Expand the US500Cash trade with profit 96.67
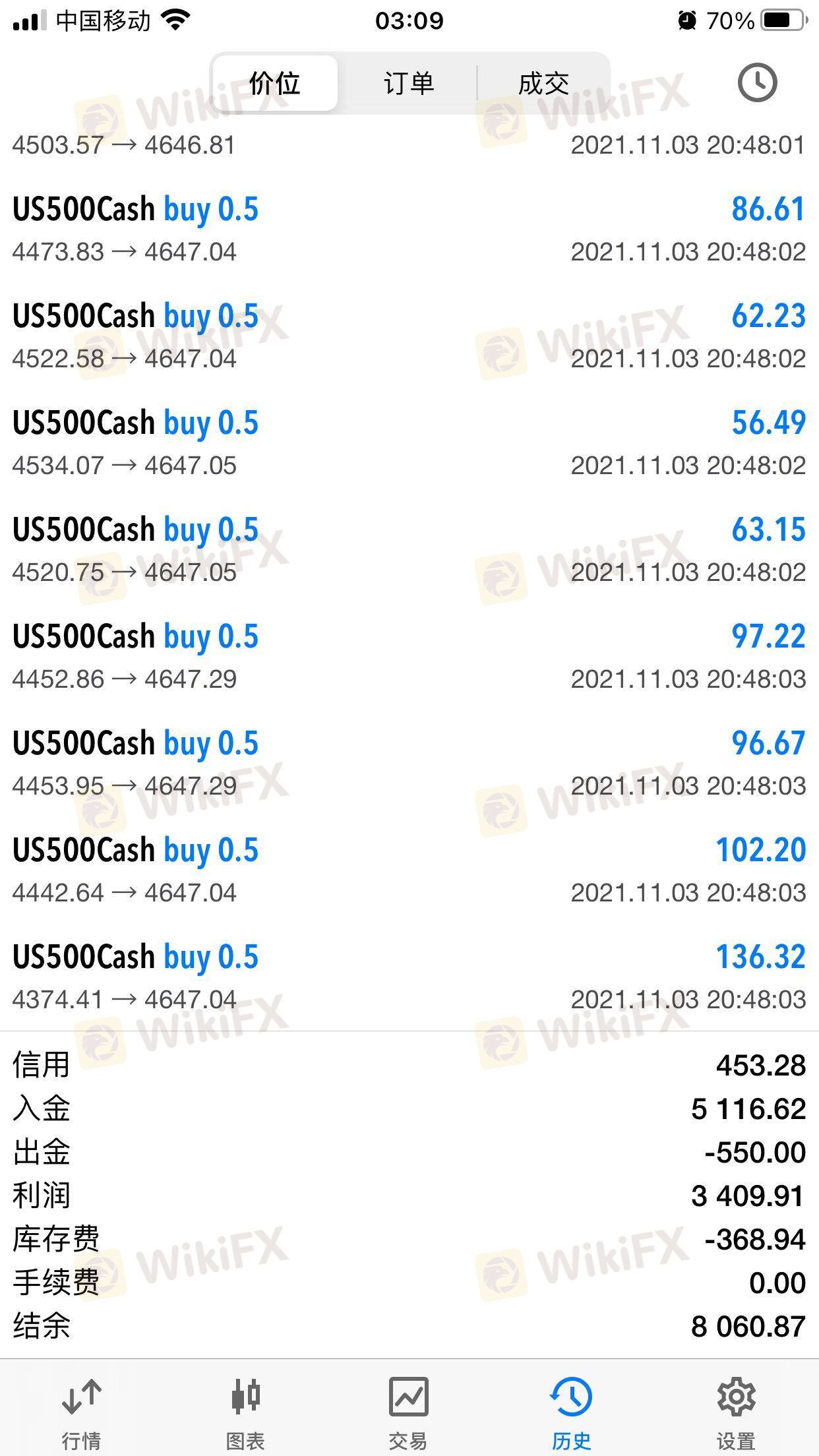The image size is (819, 1456). (409, 764)
